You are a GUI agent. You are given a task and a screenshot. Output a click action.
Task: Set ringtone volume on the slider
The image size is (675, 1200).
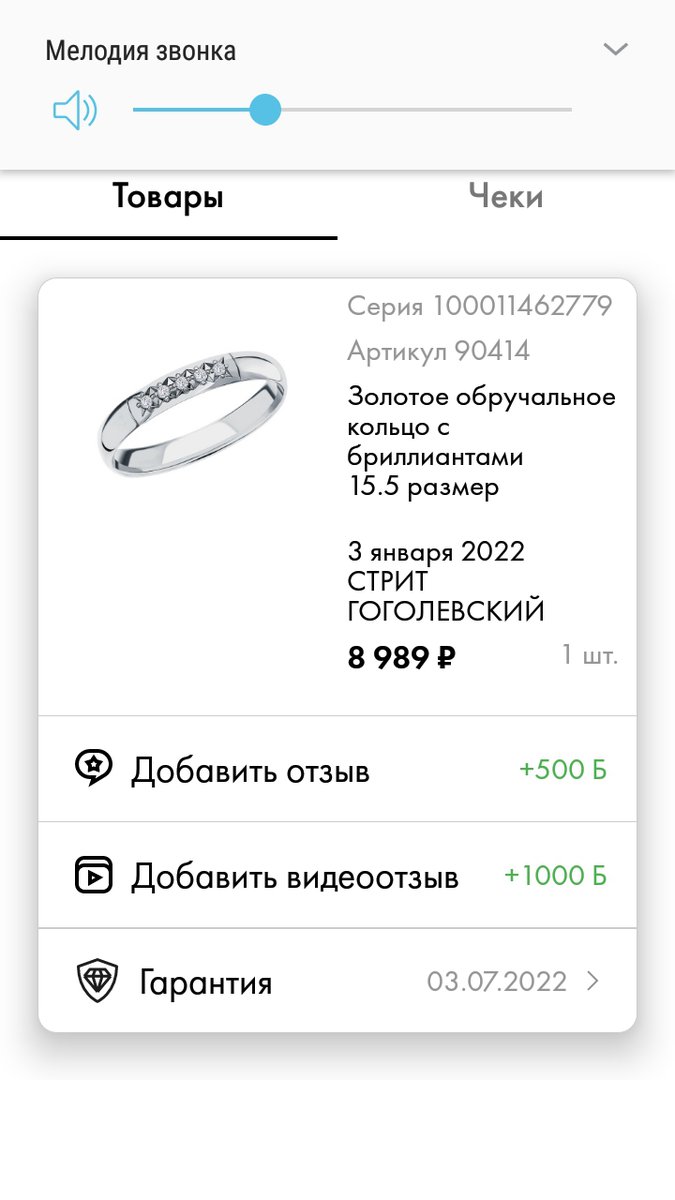264,110
